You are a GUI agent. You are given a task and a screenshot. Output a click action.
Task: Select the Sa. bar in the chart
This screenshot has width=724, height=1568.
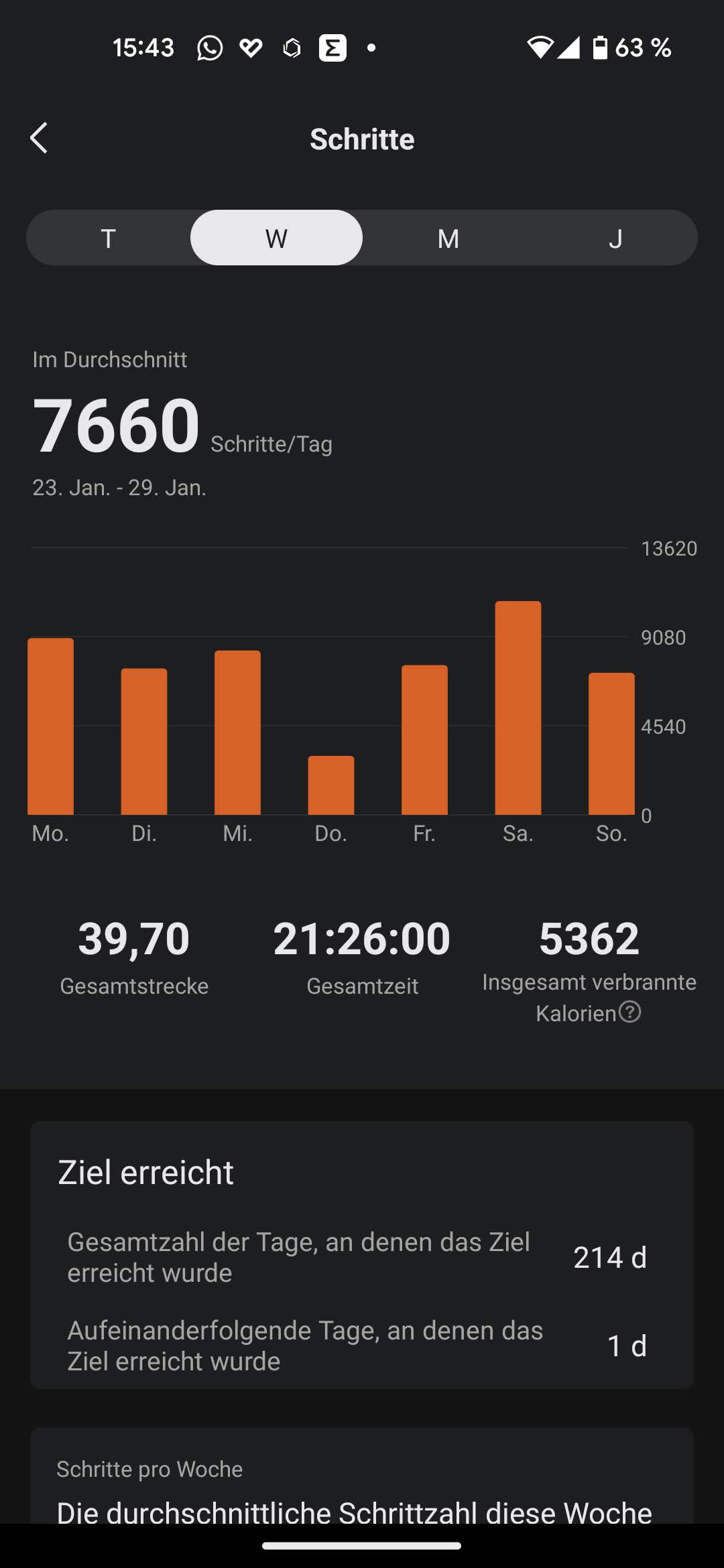(x=518, y=708)
